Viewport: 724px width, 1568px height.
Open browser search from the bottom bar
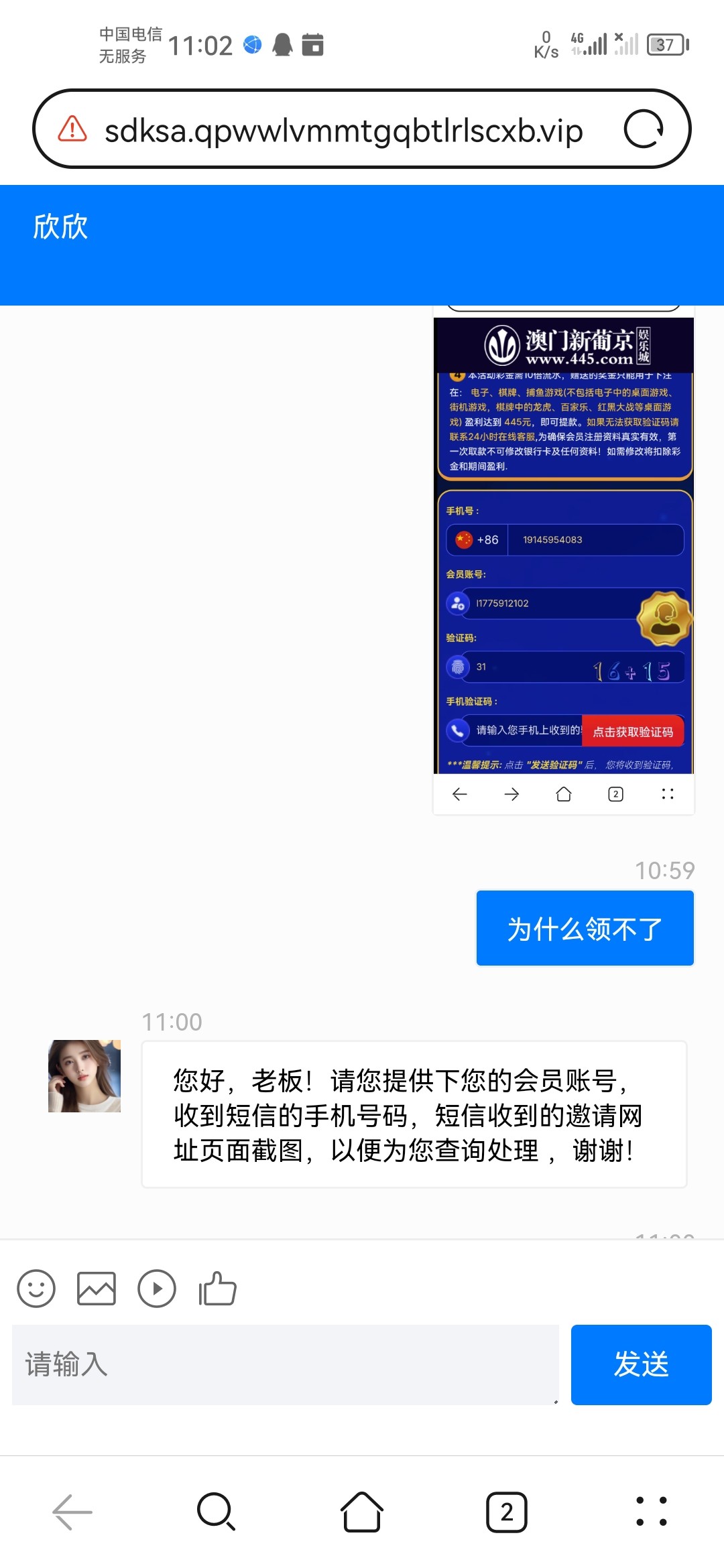pos(216,1512)
